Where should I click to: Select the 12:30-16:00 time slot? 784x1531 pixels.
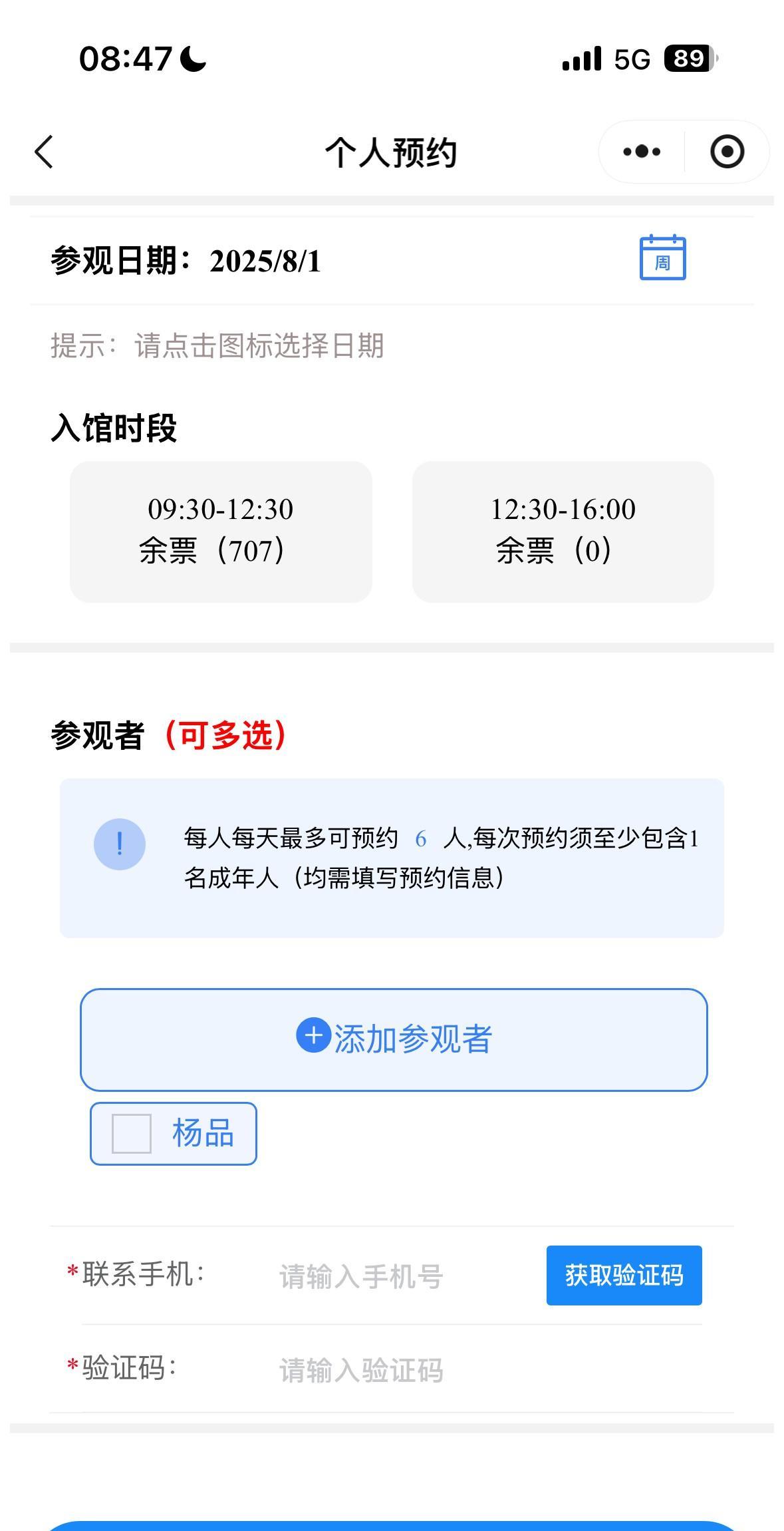pyautogui.click(x=563, y=531)
